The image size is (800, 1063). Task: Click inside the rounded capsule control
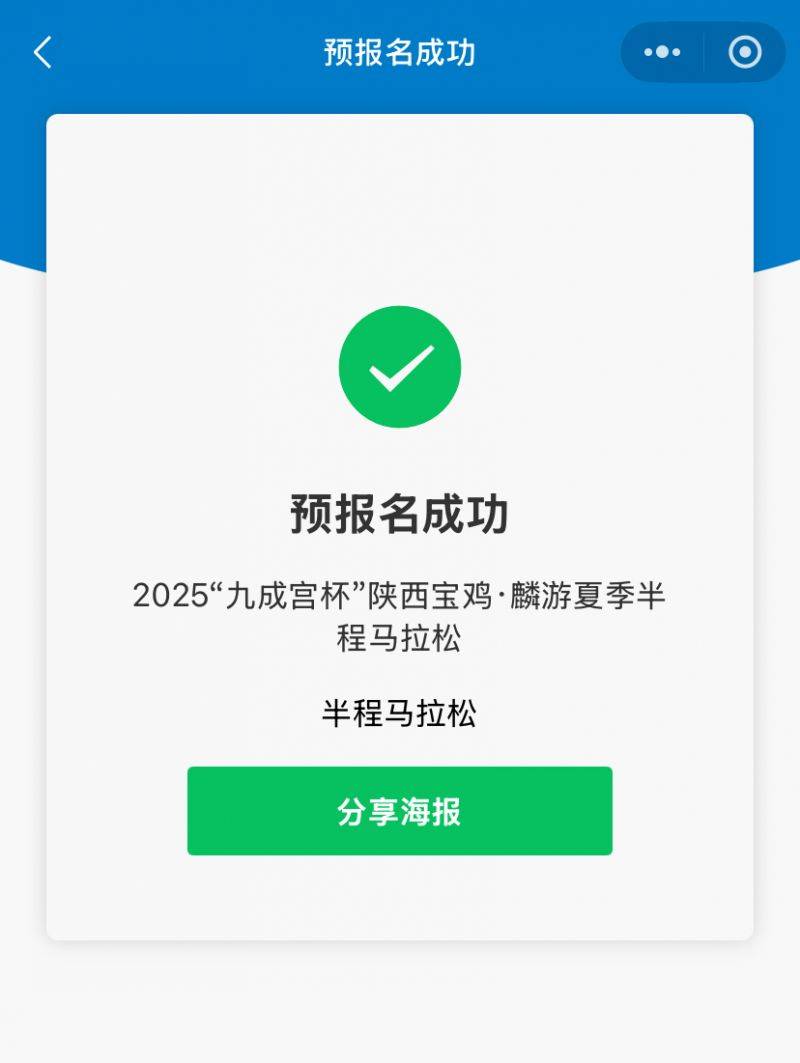[700, 51]
